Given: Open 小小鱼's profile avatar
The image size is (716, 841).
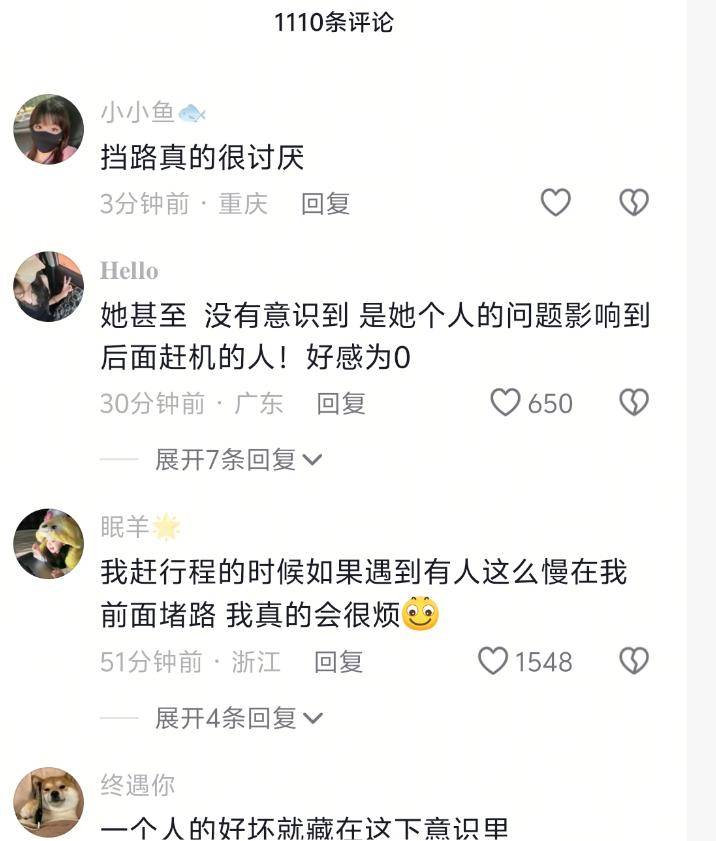Looking at the screenshot, I should pyautogui.click(x=48, y=129).
